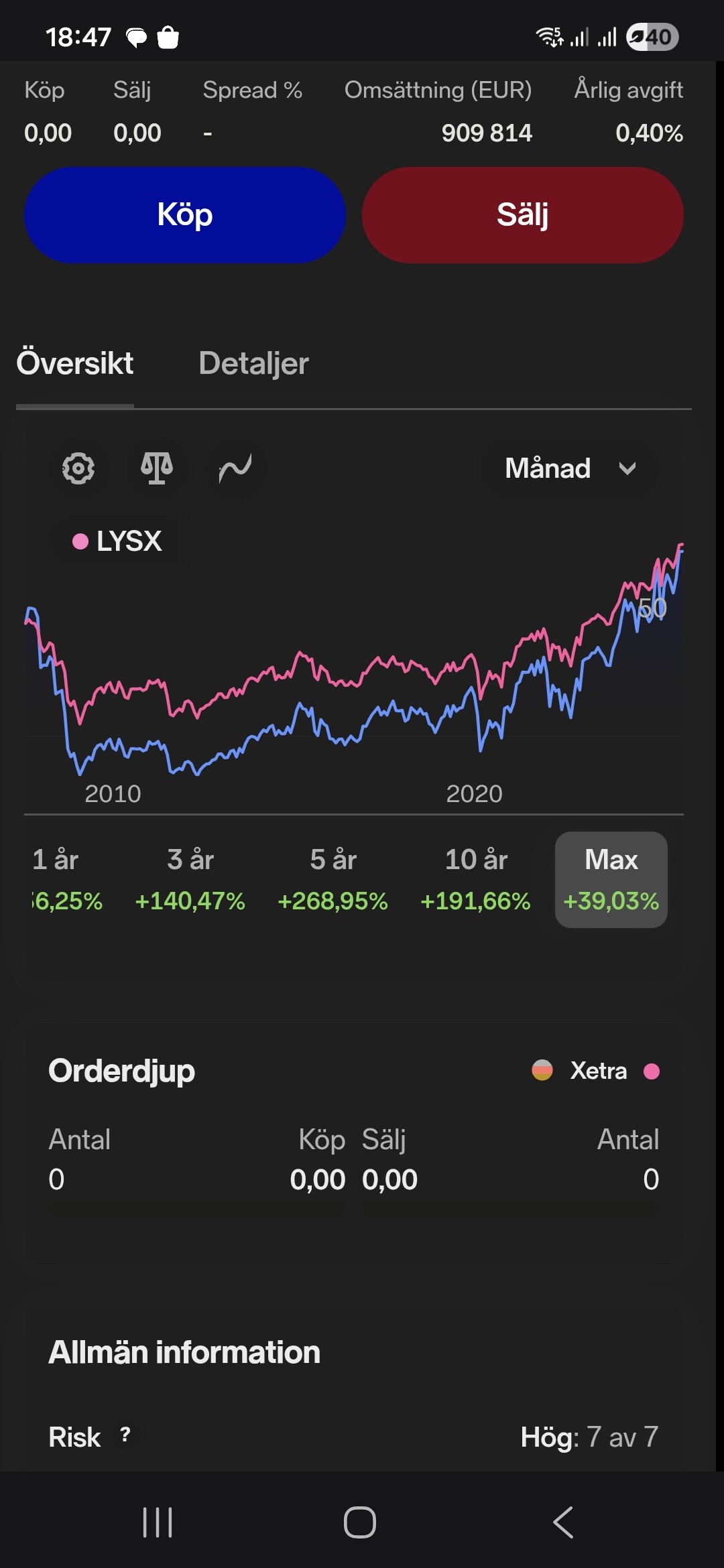Switch to the Detaljer tab

253,364
